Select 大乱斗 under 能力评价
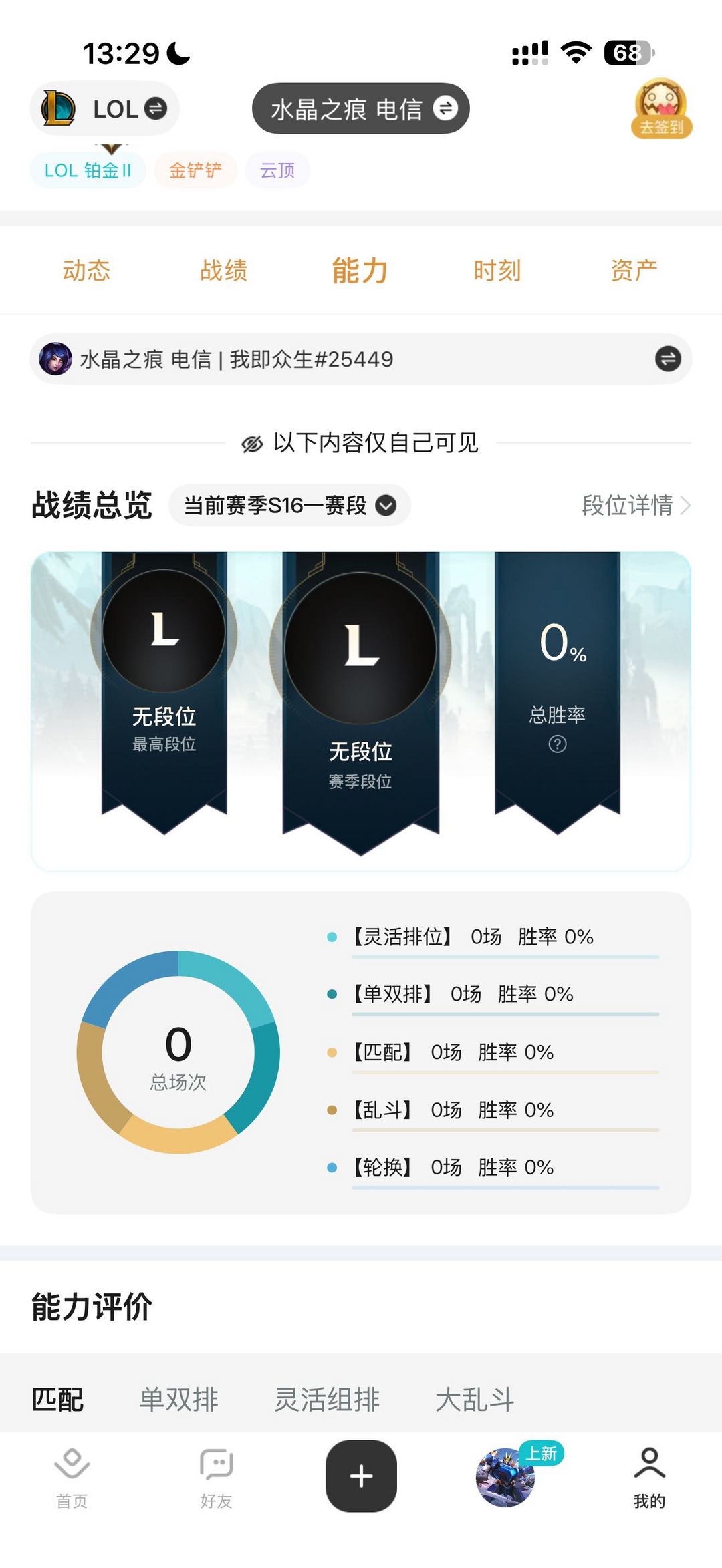The width and height of the screenshot is (722, 1568). (x=475, y=1400)
